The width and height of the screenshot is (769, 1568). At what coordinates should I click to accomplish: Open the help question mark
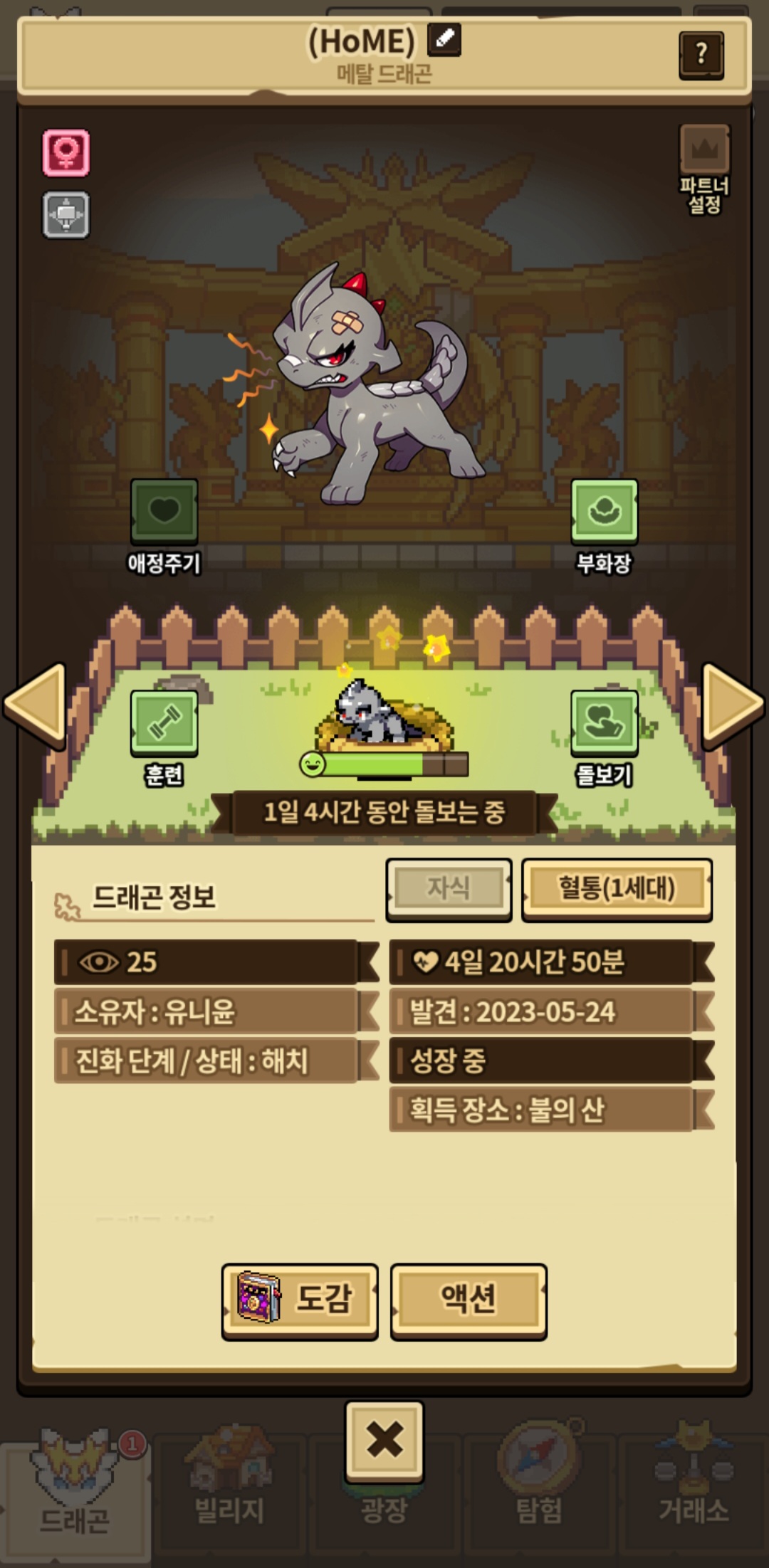701,55
